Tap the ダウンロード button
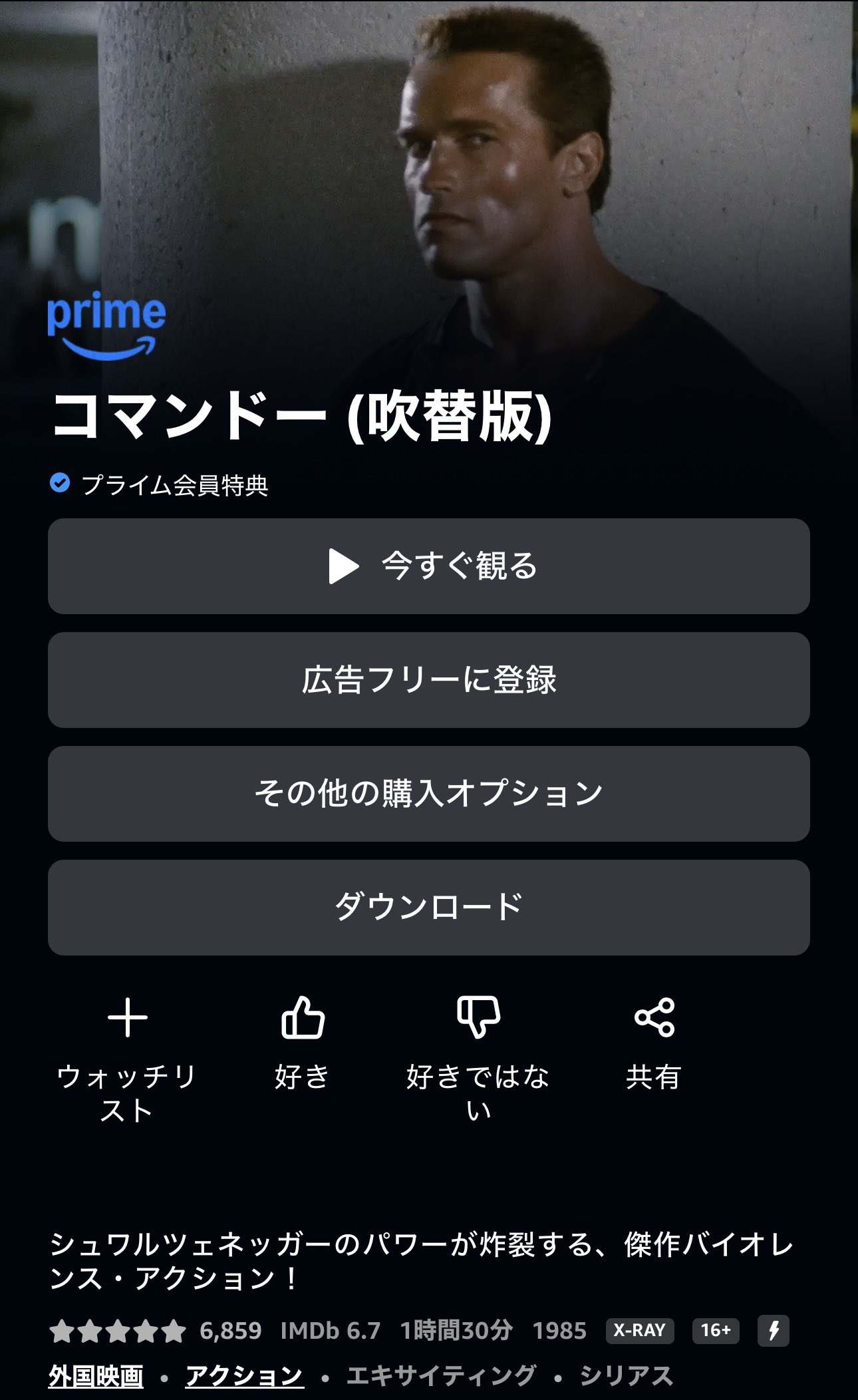The height and width of the screenshot is (1400, 858). tap(428, 908)
